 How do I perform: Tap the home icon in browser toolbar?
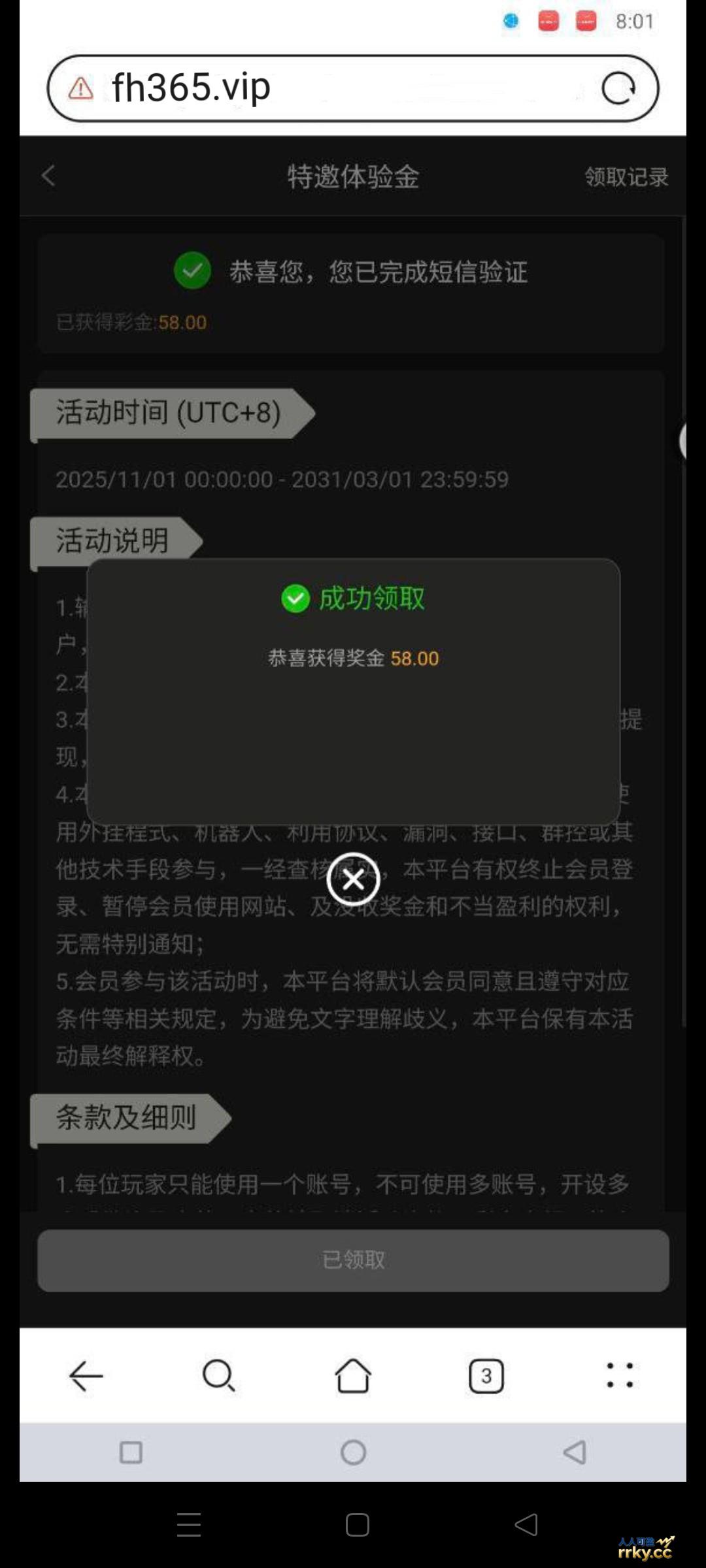tap(353, 1375)
